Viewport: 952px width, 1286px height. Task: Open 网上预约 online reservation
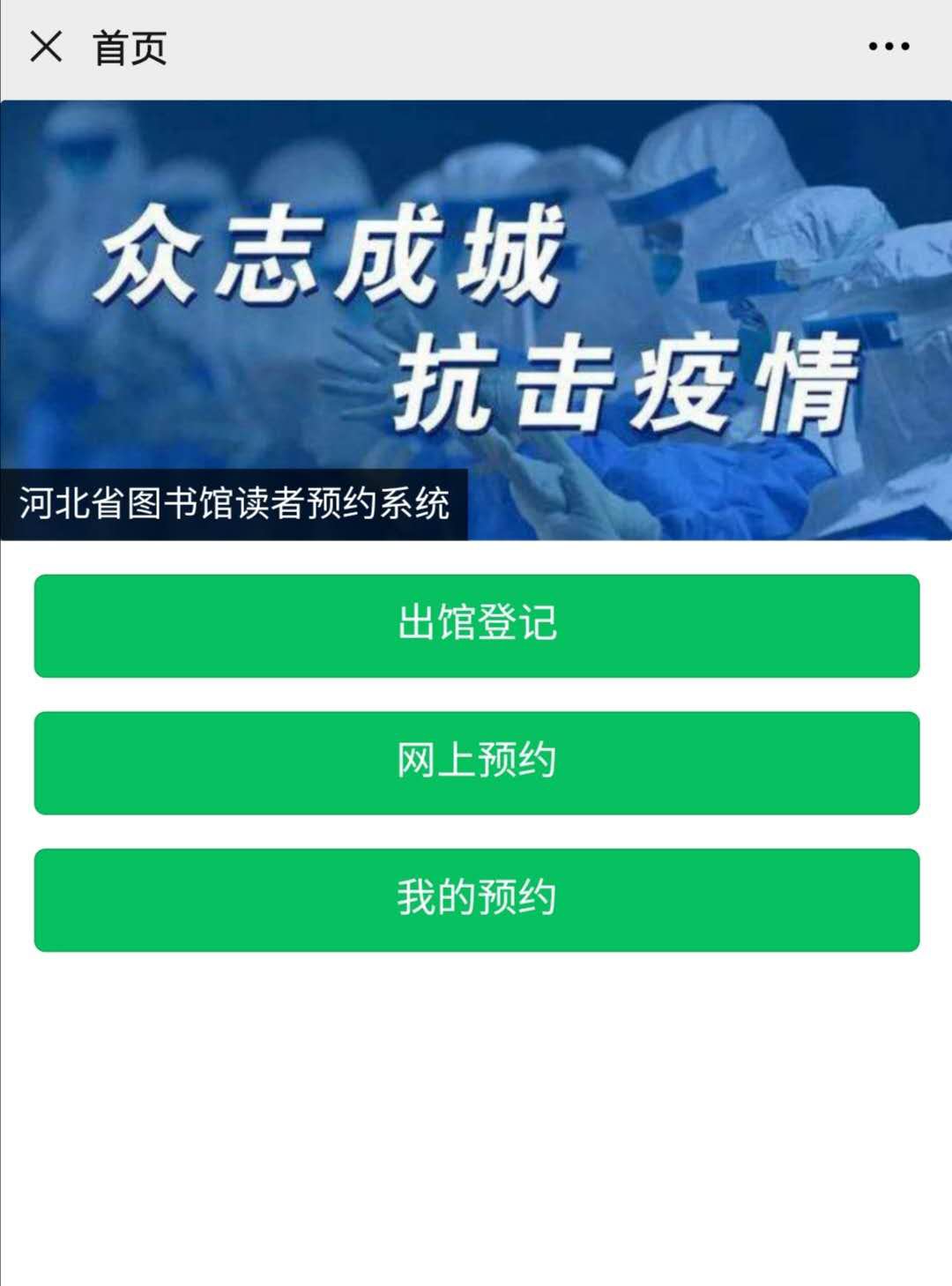pos(476,762)
